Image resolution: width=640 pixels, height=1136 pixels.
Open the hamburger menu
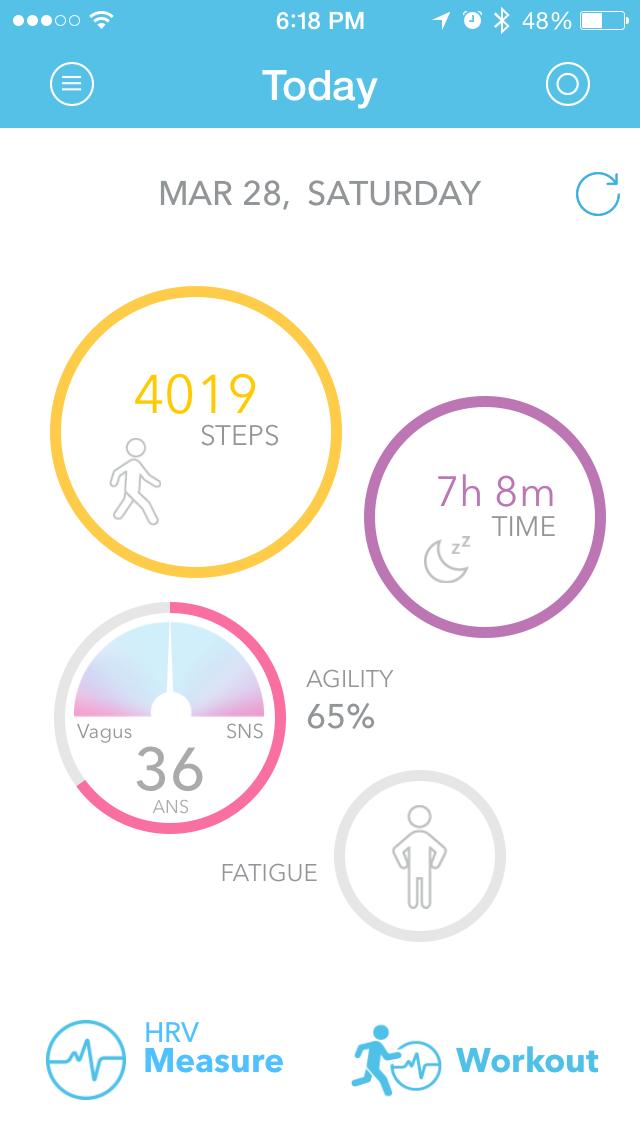click(x=71, y=85)
